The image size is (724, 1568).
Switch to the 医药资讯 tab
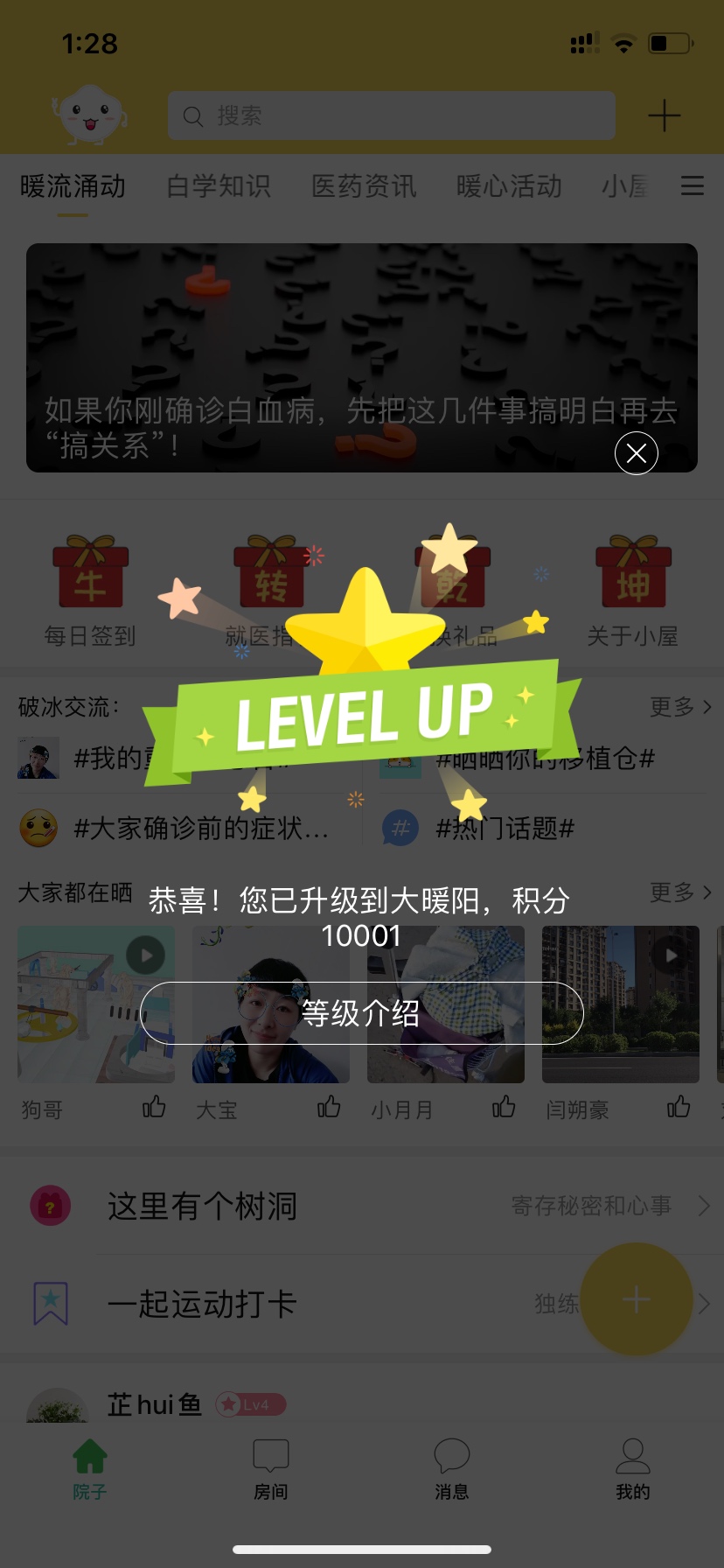[364, 186]
